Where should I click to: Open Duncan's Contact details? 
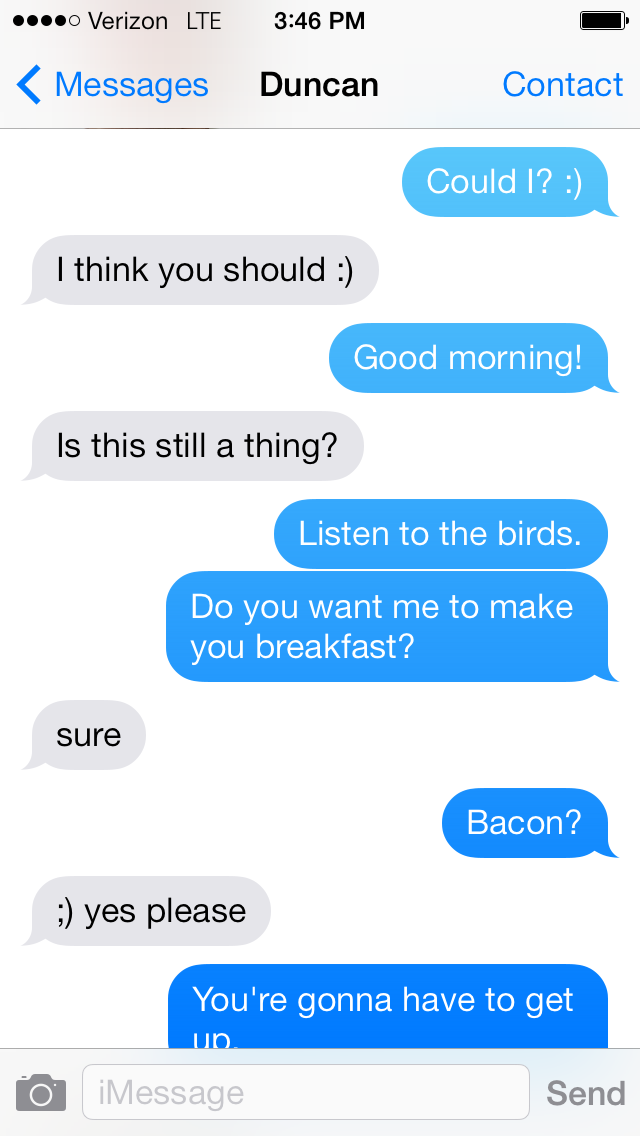click(562, 86)
